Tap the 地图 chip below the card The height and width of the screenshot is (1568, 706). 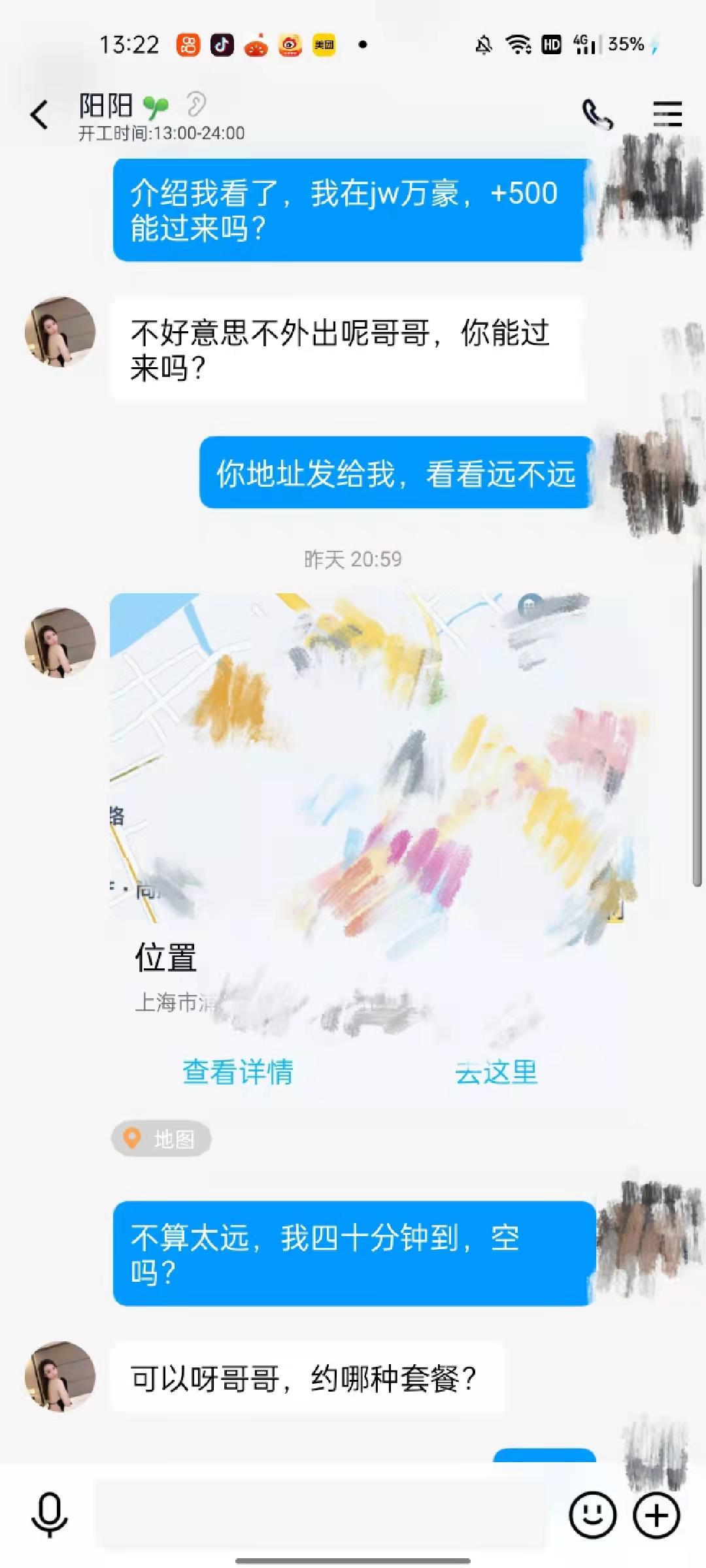click(161, 1139)
